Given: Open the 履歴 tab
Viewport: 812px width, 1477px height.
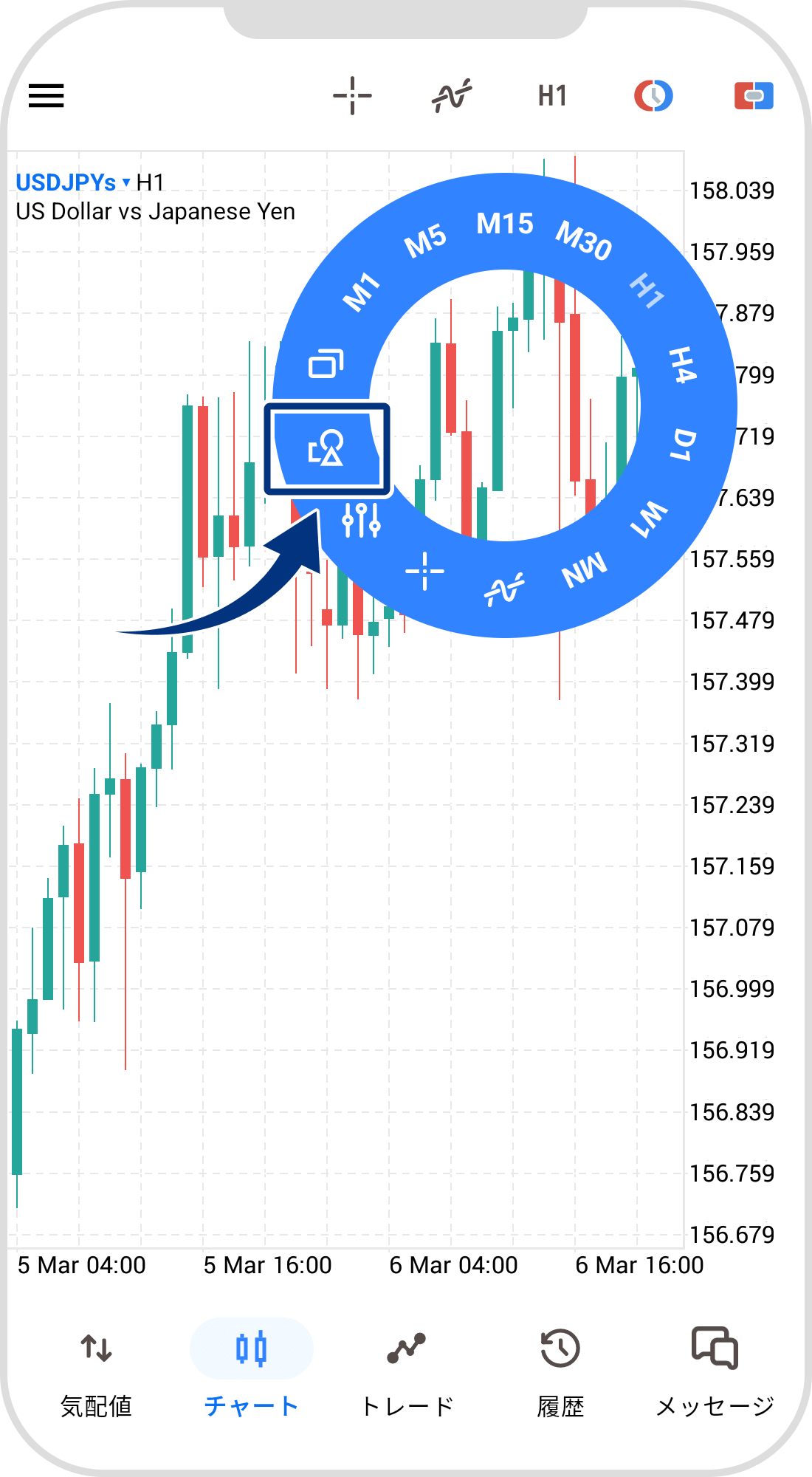Looking at the screenshot, I should (560, 1372).
